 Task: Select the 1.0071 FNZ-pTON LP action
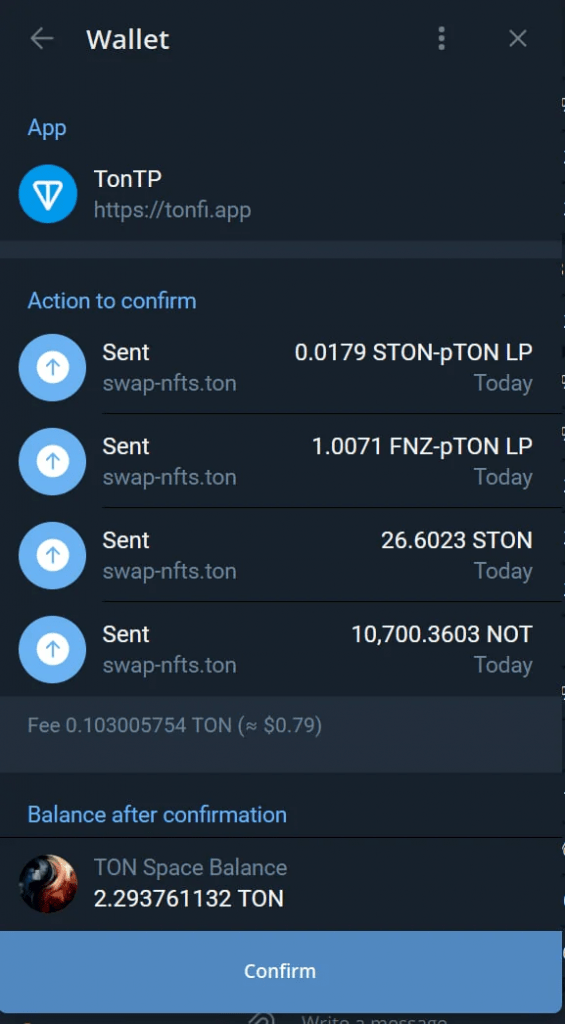281,461
